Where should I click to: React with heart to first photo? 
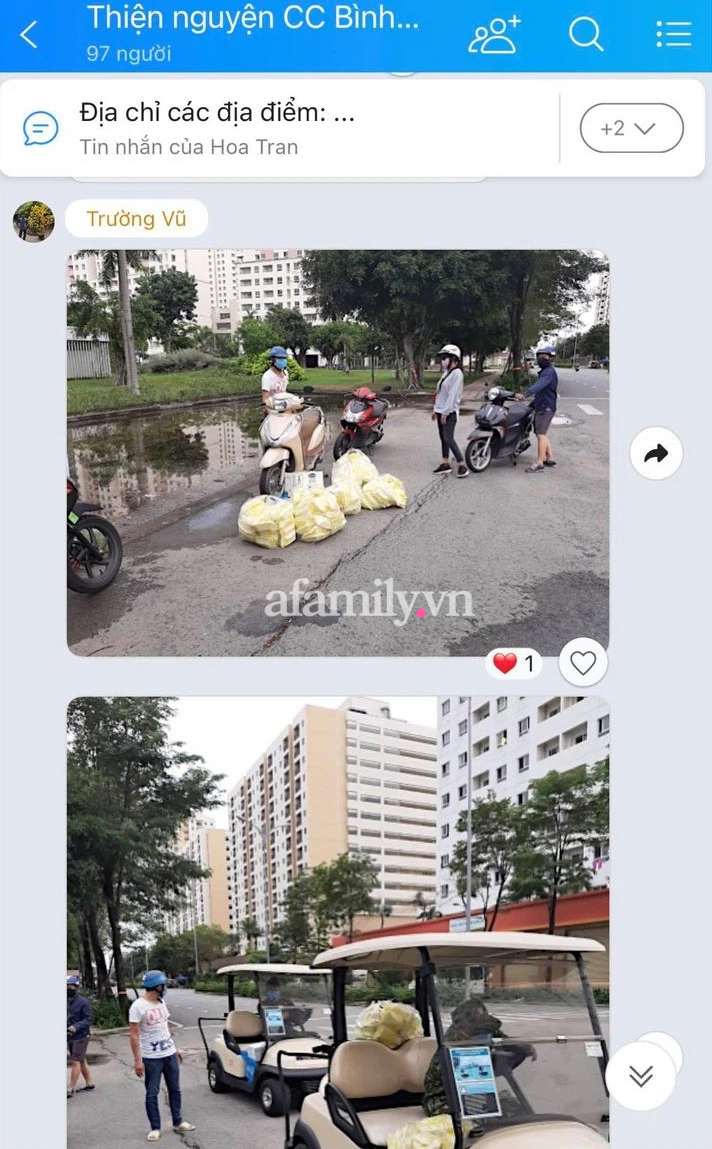click(583, 662)
